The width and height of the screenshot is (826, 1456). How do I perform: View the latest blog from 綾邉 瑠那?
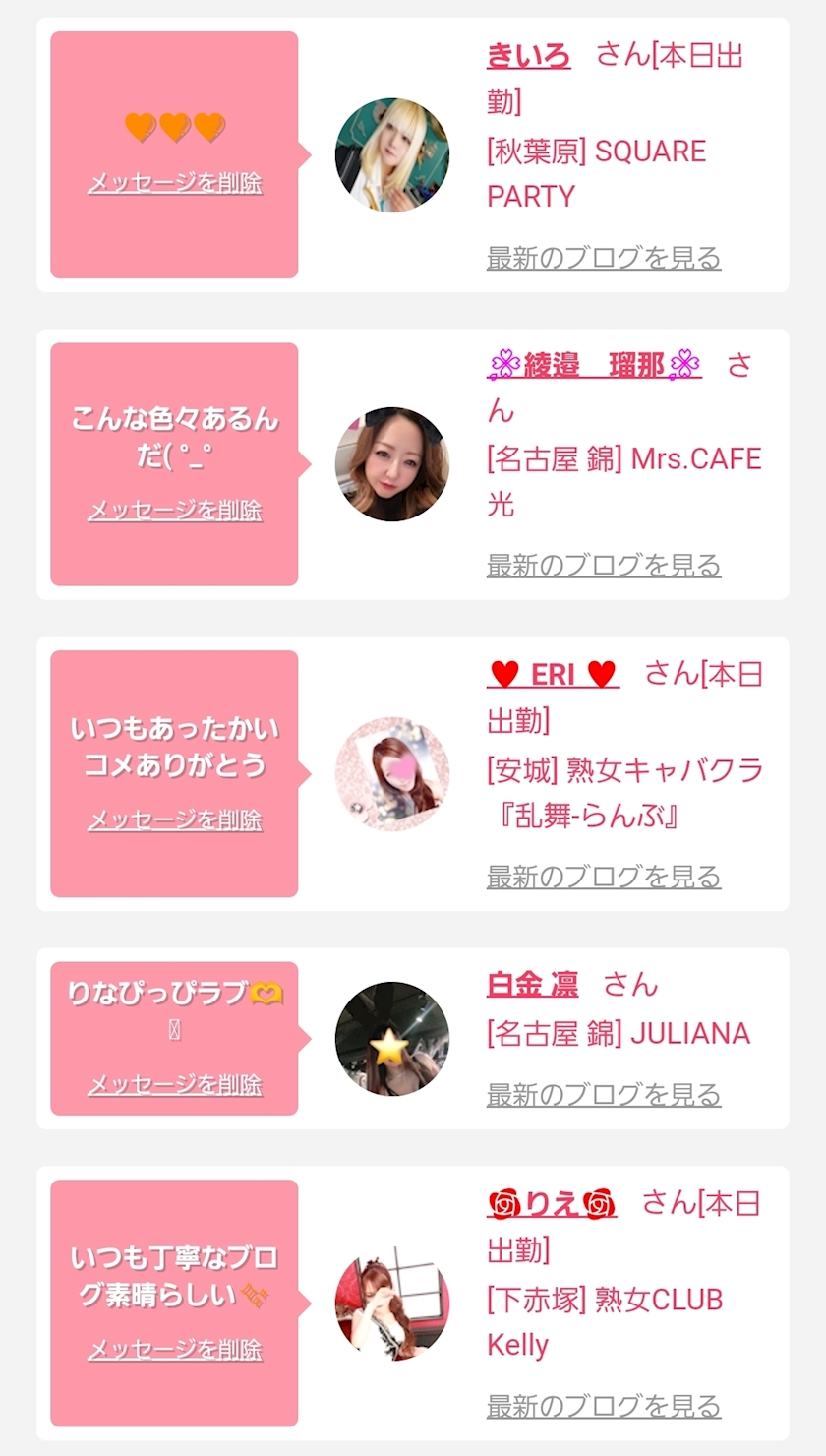(604, 566)
